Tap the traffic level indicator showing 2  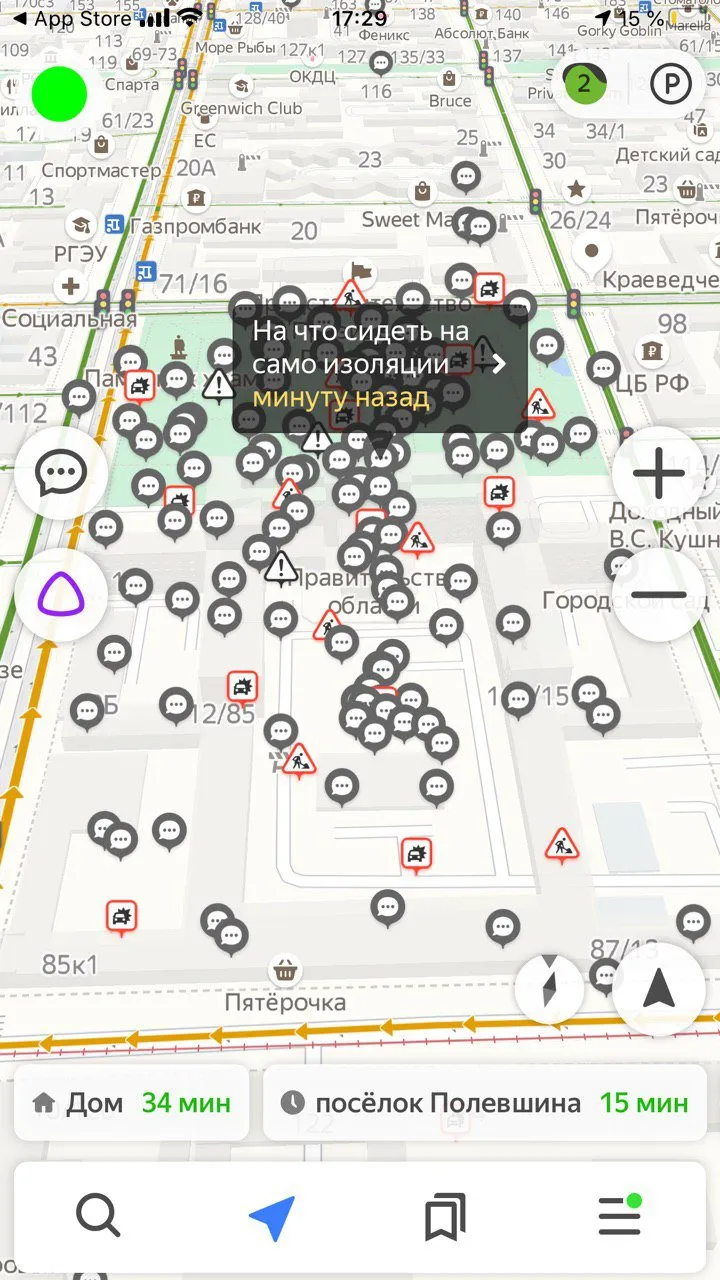point(584,84)
